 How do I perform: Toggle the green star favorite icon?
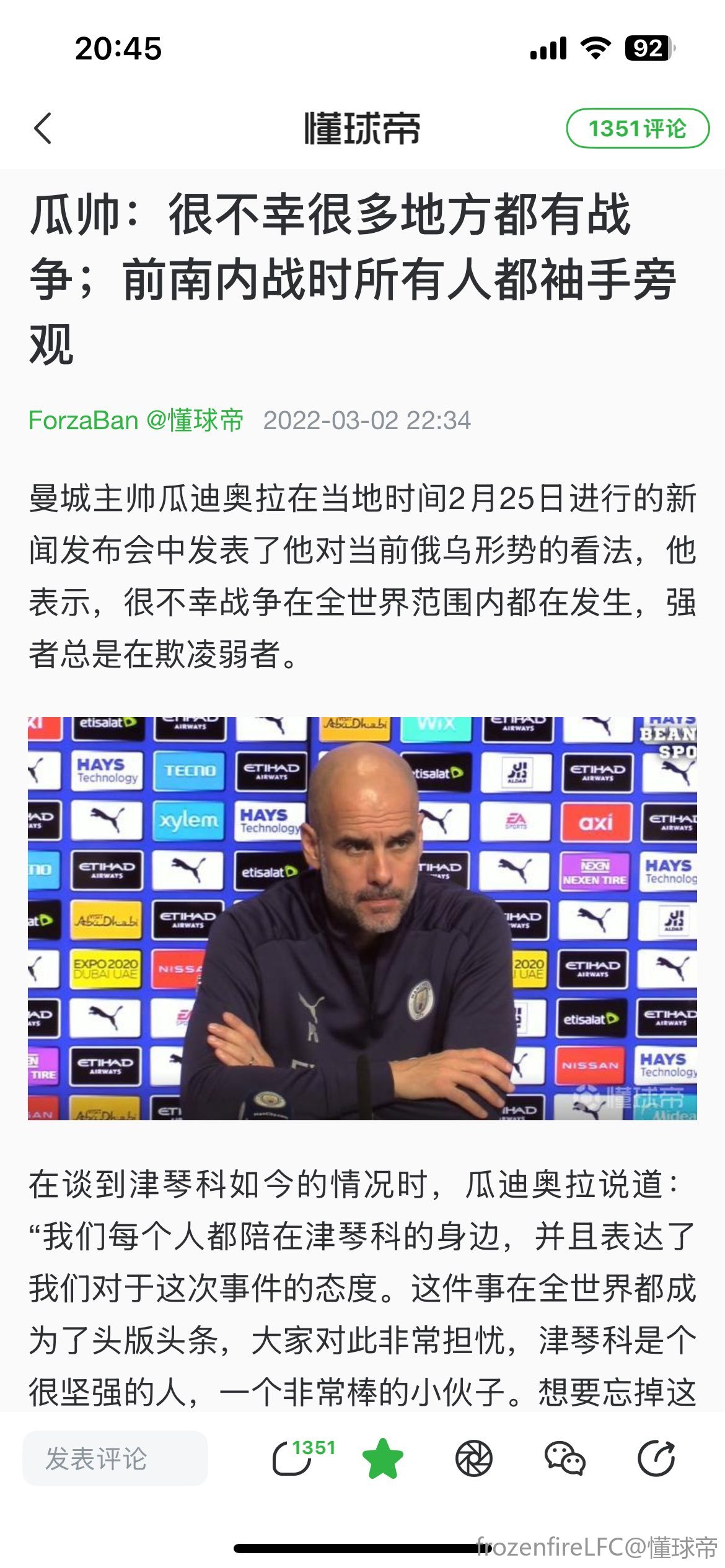382,1459
